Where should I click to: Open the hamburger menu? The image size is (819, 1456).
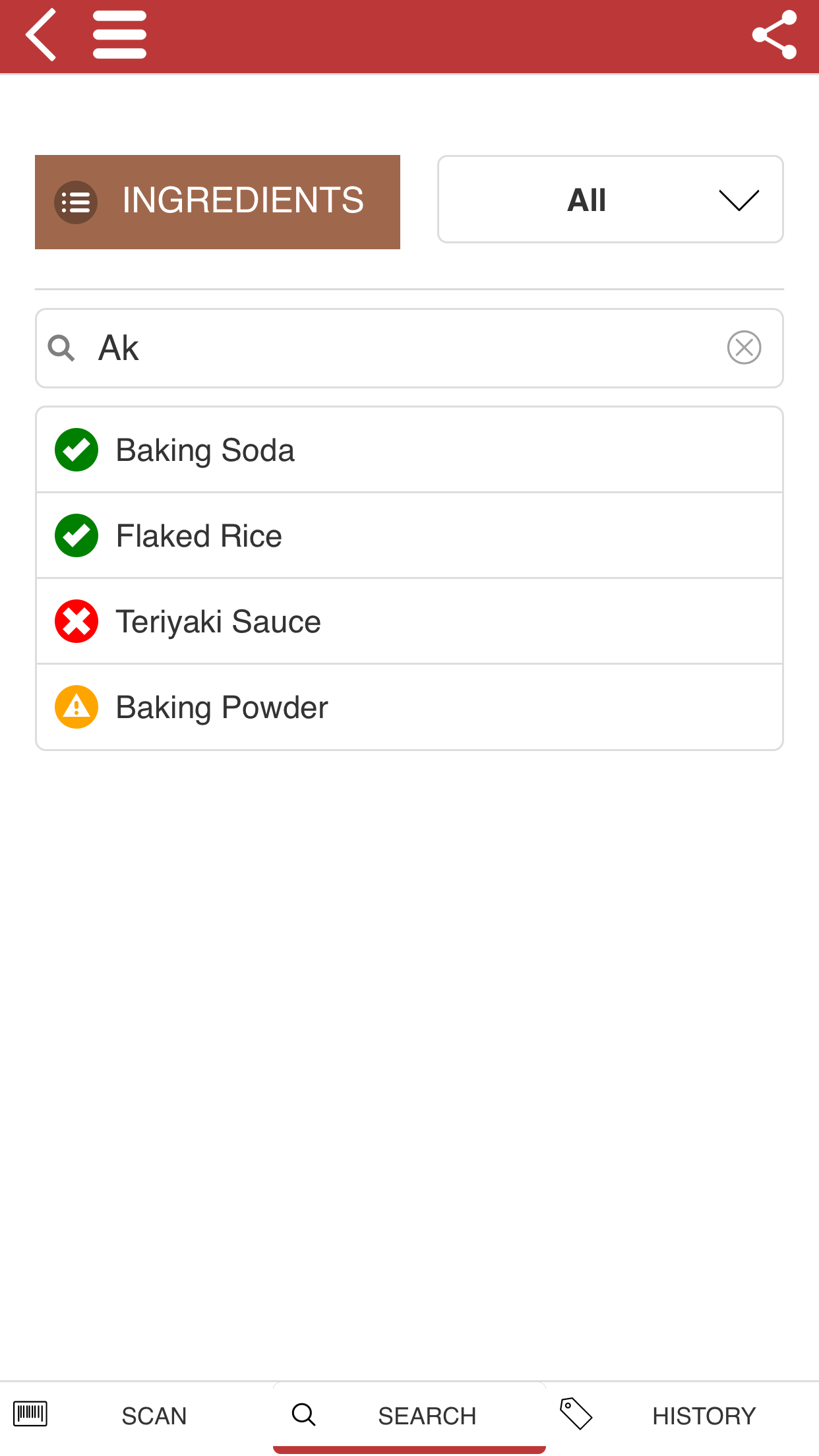[x=119, y=34]
